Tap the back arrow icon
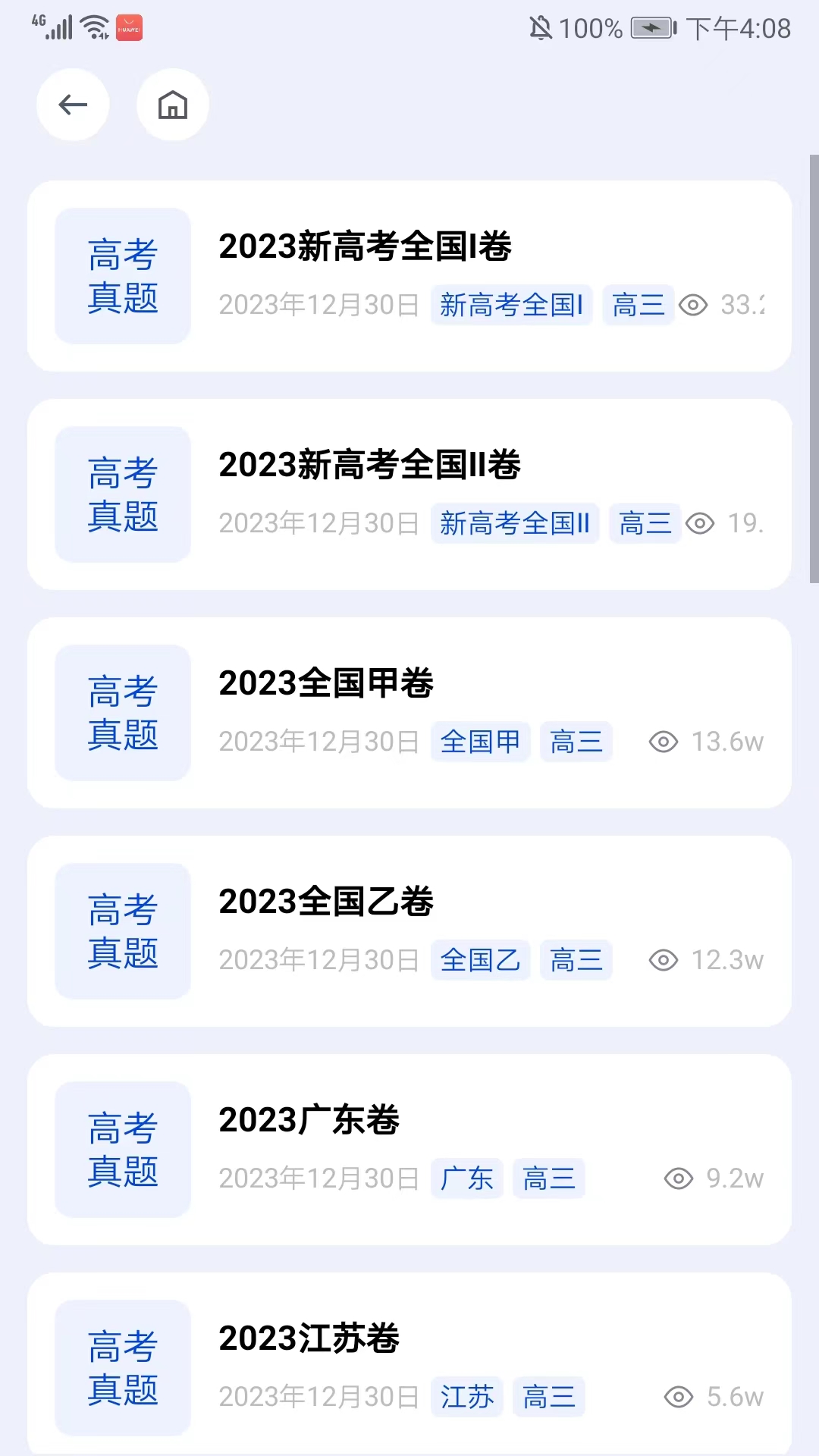This screenshot has height=1456, width=819. pos(73,105)
